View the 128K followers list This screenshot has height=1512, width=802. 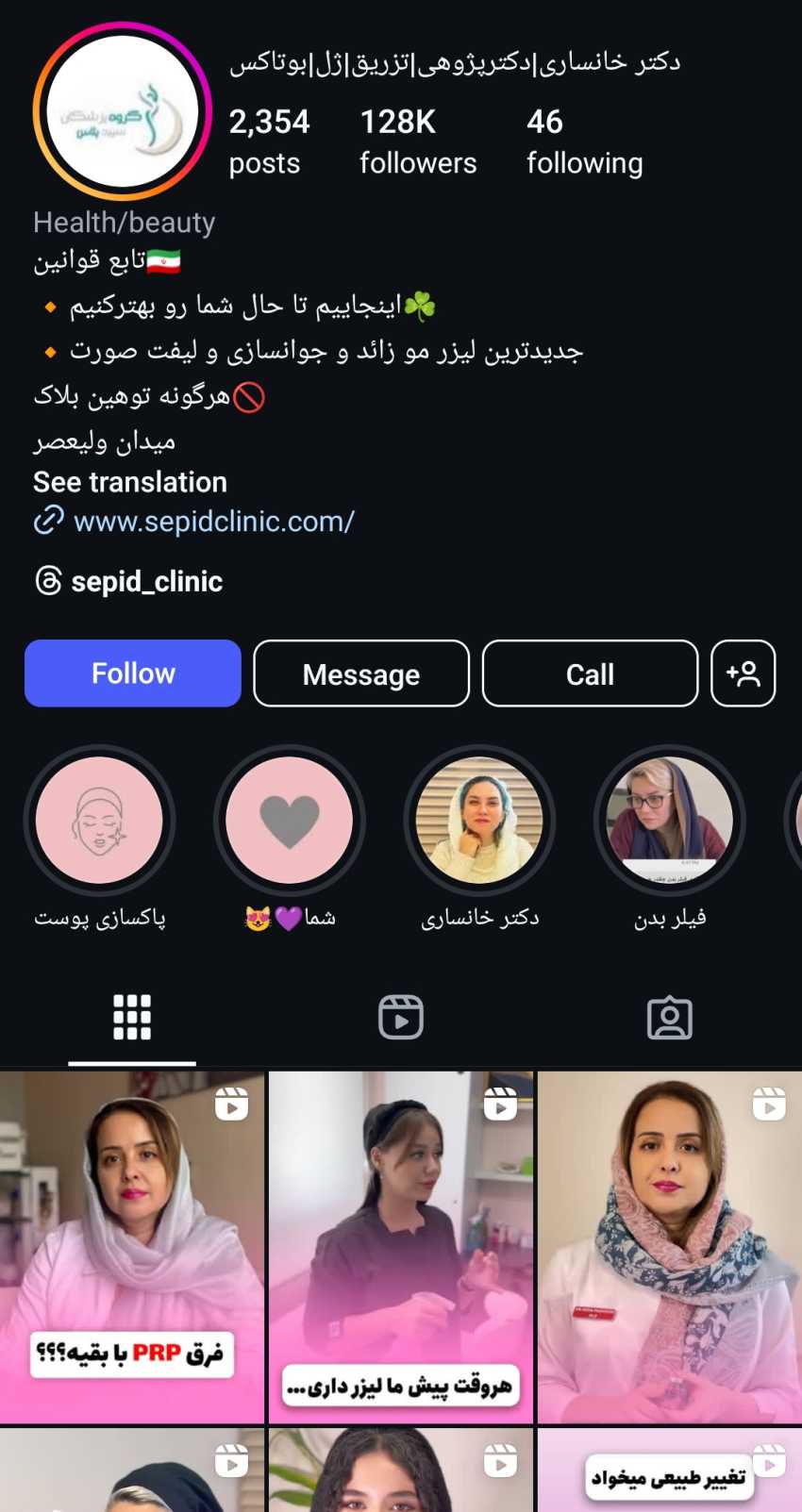coord(418,141)
